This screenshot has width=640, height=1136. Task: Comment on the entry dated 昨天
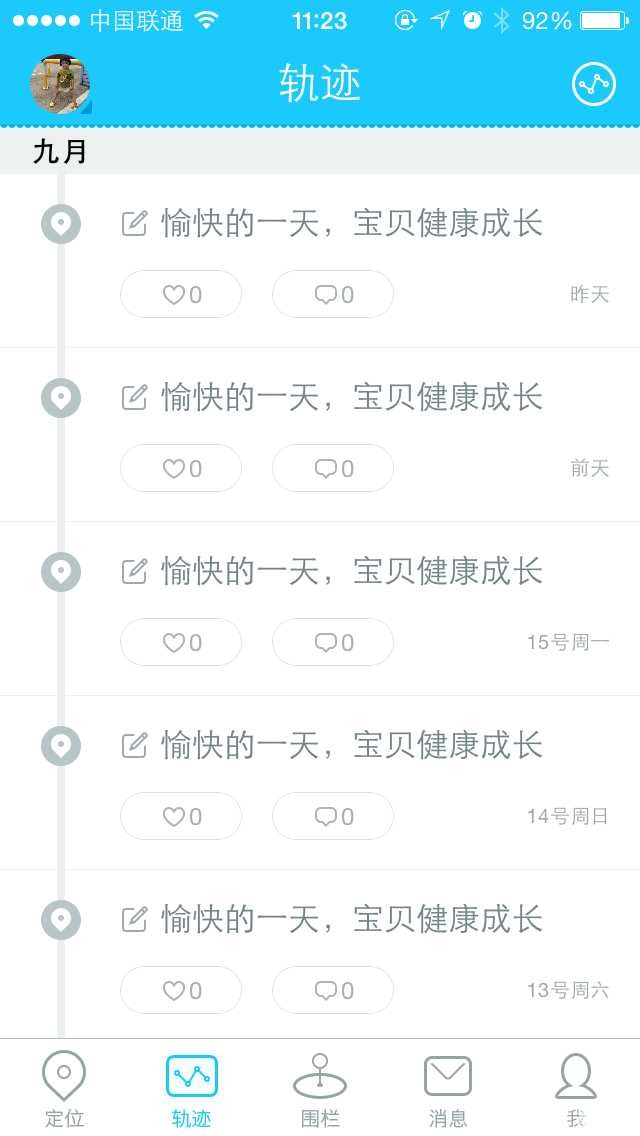tap(333, 294)
